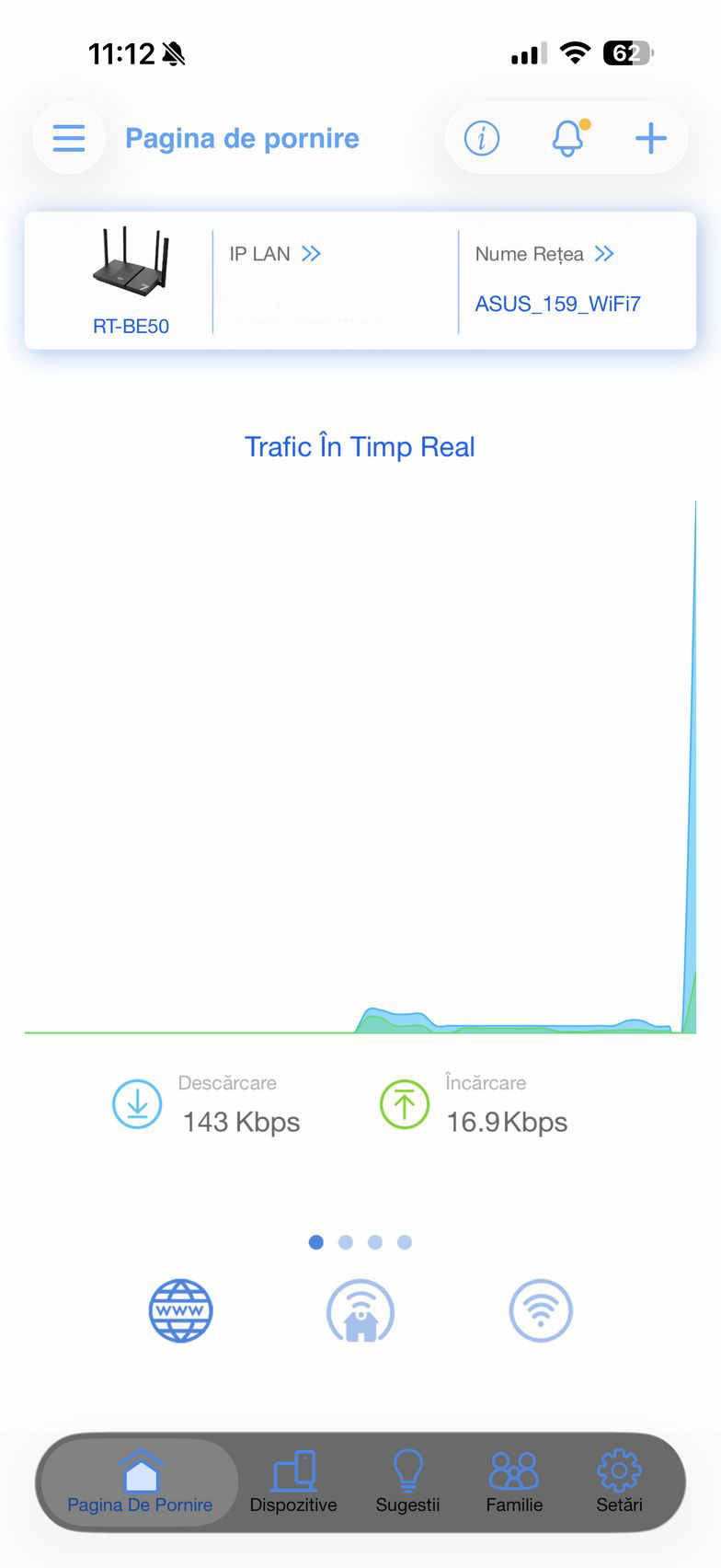The height and width of the screenshot is (1568, 721).
Task: Switch to the Dispozitive tab
Action: tap(293, 1482)
